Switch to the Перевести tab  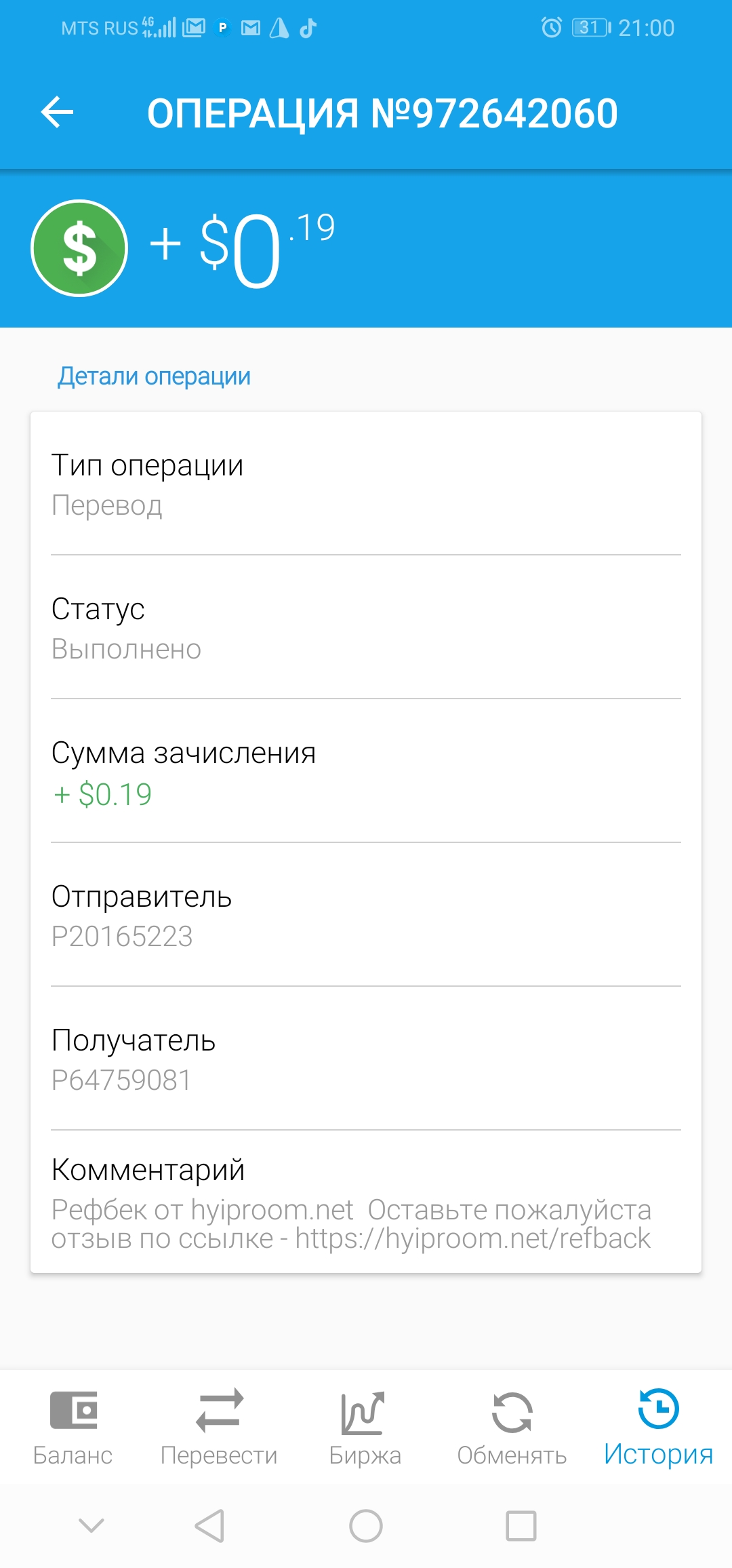click(219, 1428)
